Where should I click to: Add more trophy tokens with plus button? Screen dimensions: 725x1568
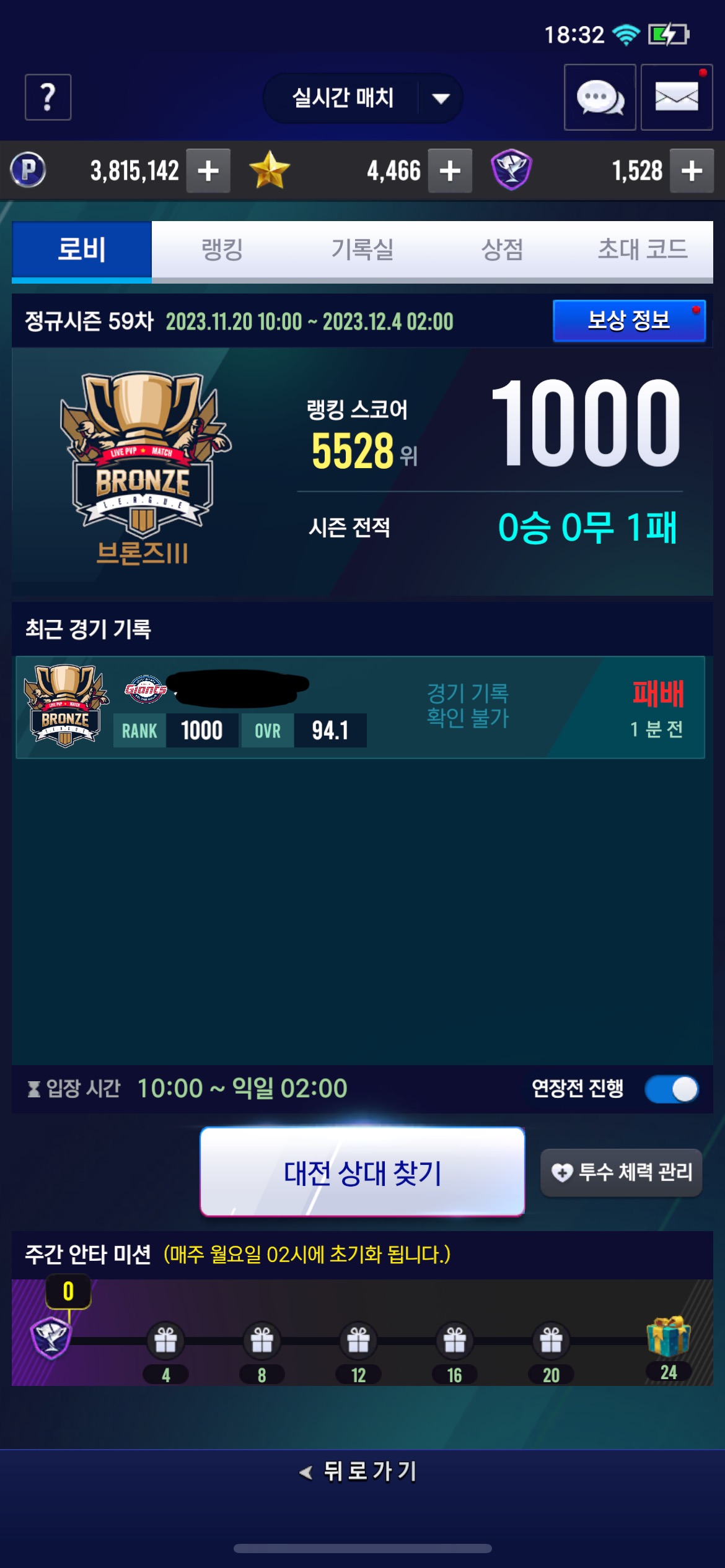tap(692, 170)
